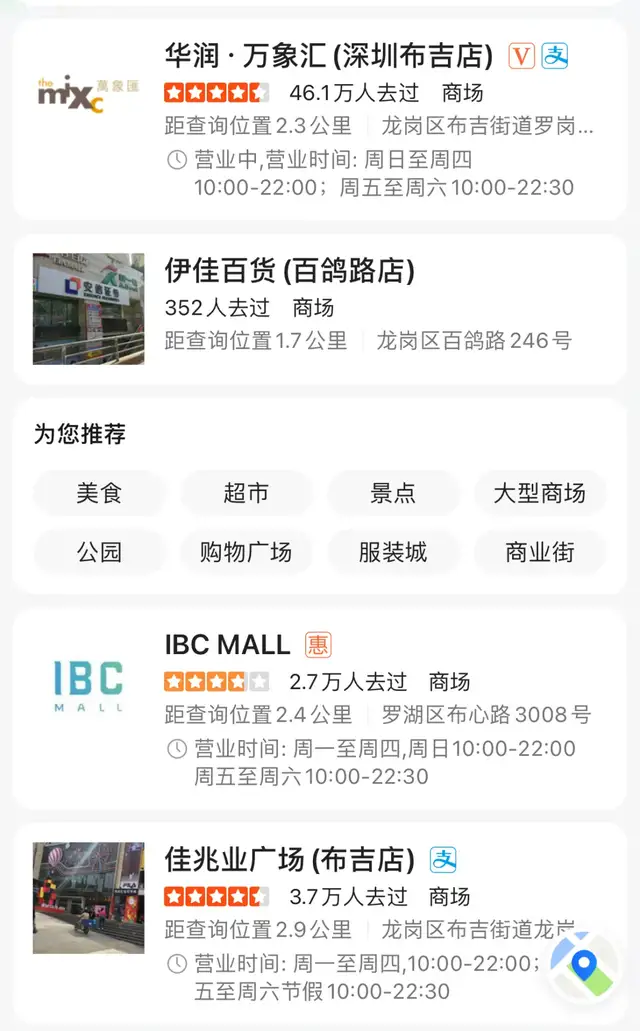Select the 商业街 chip
This screenshot has width=640, height=1031.
[x=539, y=552]
